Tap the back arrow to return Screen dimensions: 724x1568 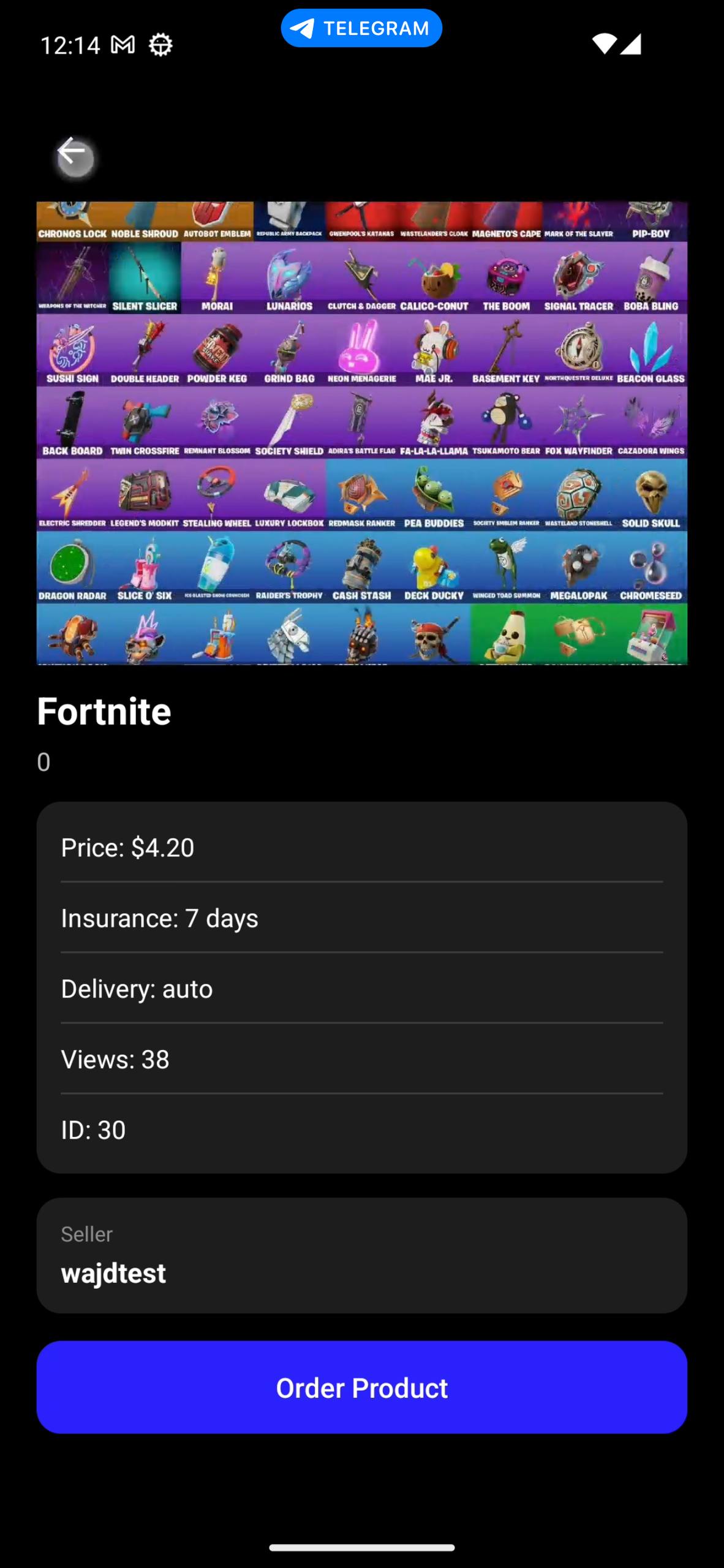[x=75, y=158]
